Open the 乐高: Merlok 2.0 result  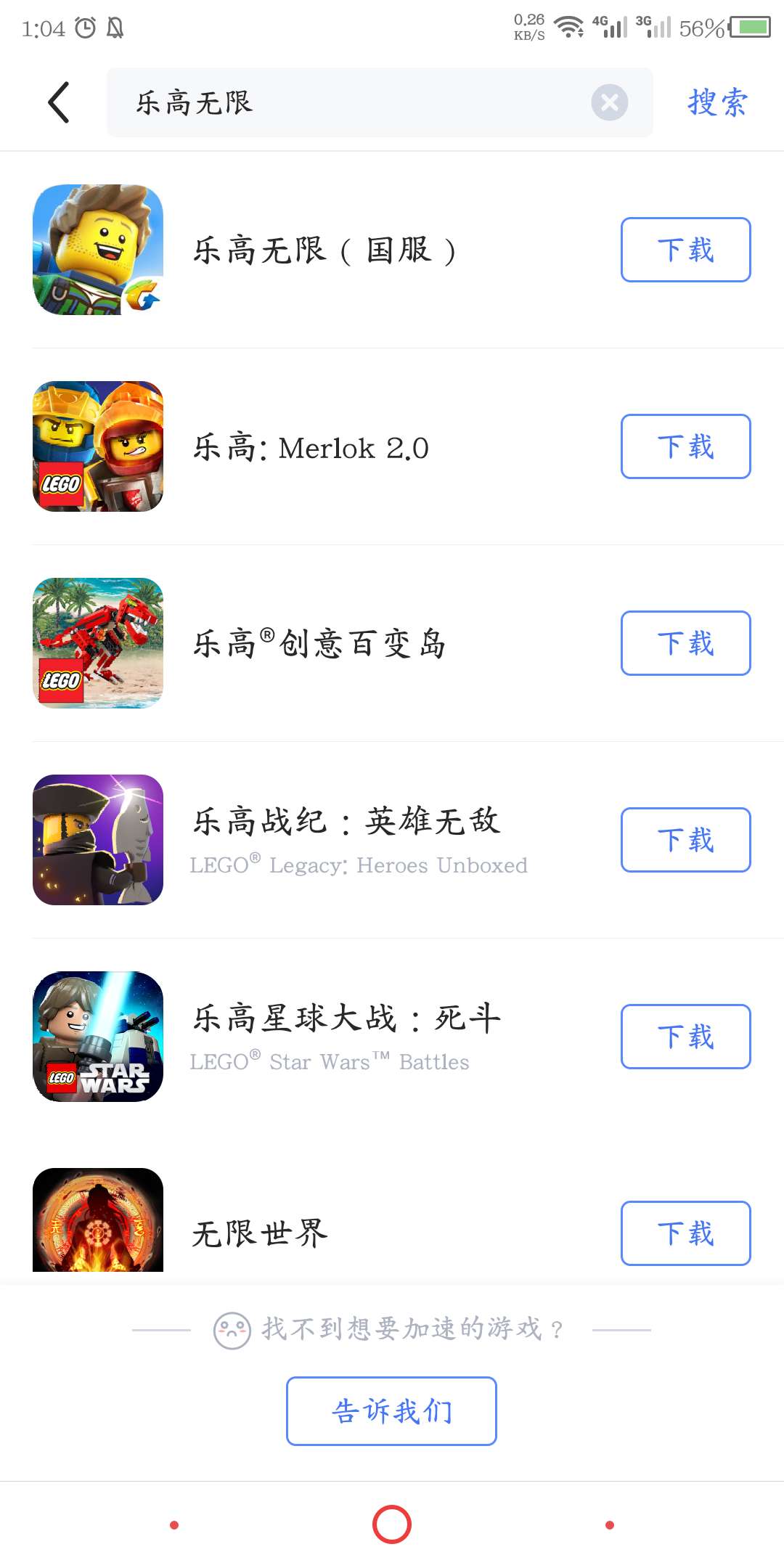click(x=311, y=448)
